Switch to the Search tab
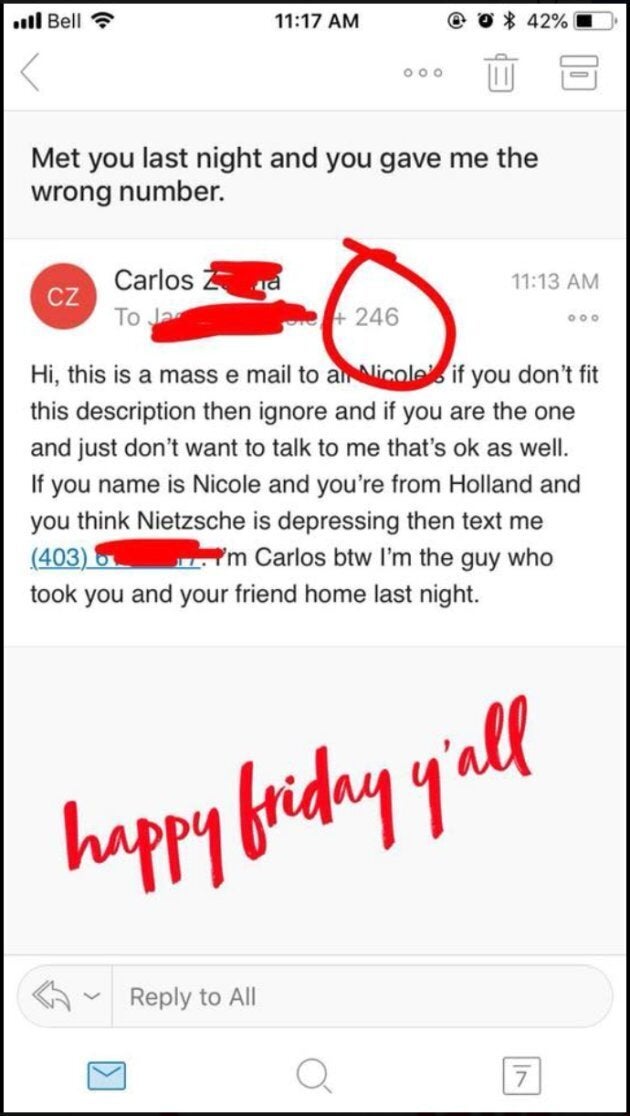This screenshot has height=1116, width=630. pos(314,1075)
